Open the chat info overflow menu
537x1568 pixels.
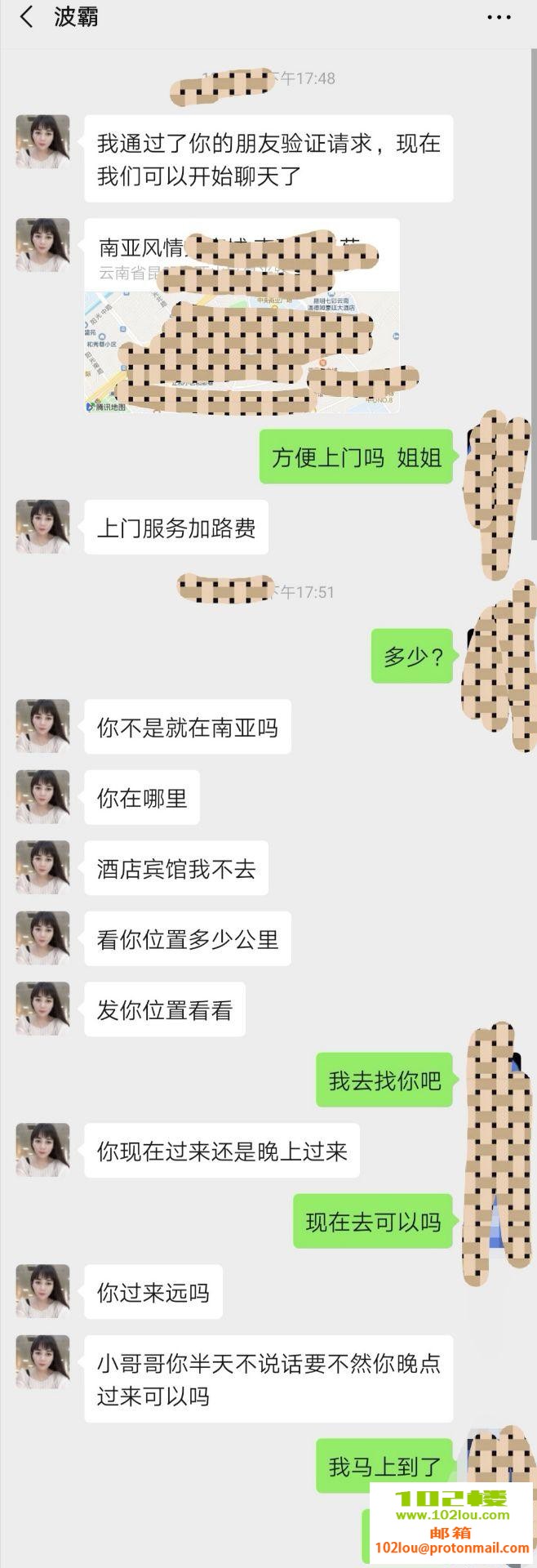click(x=499, y=17)
